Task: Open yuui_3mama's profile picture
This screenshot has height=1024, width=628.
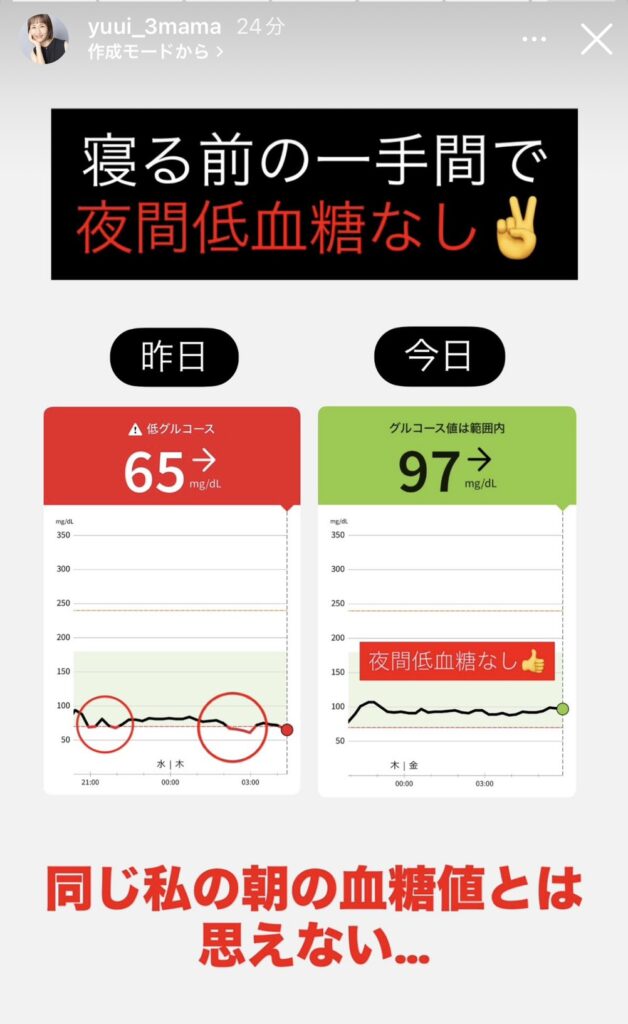Action: tap(45, 39)
